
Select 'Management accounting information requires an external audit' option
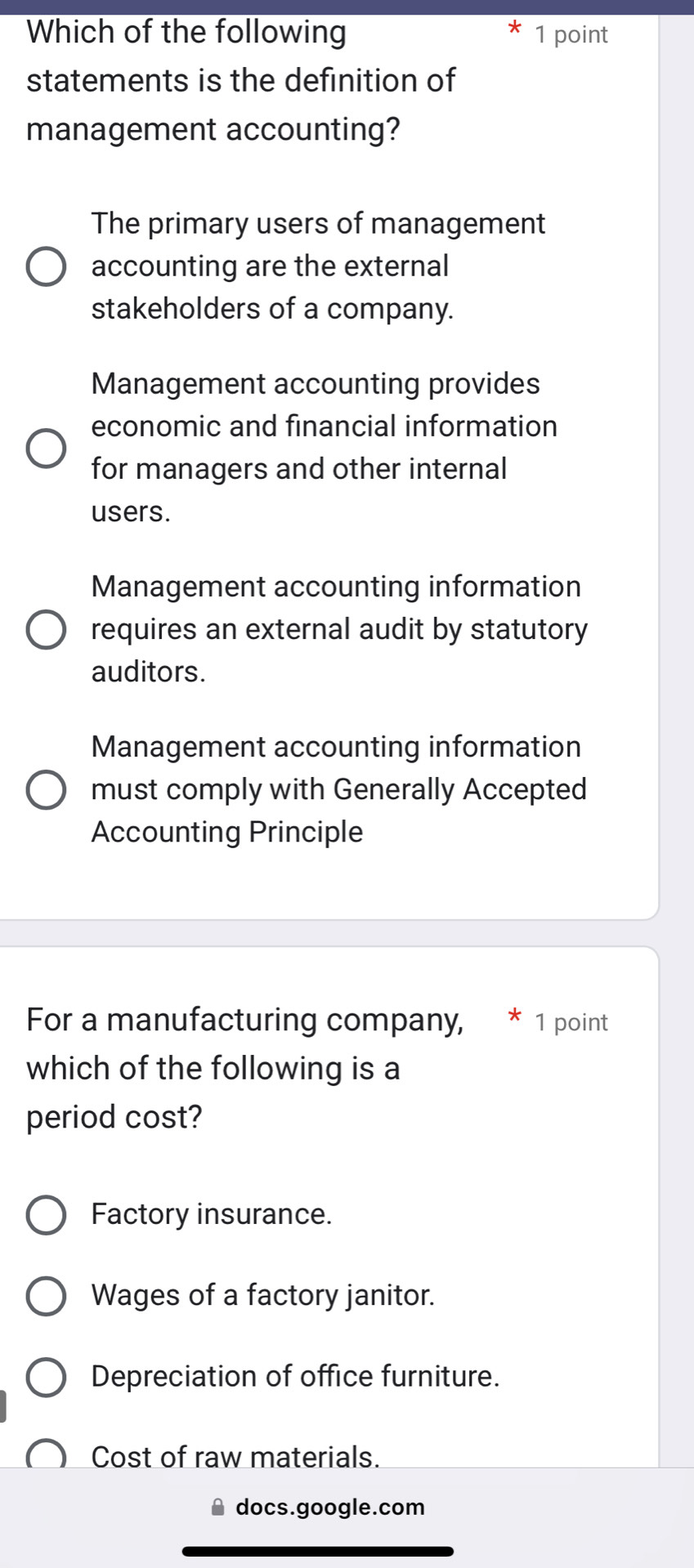click(47, 629)
